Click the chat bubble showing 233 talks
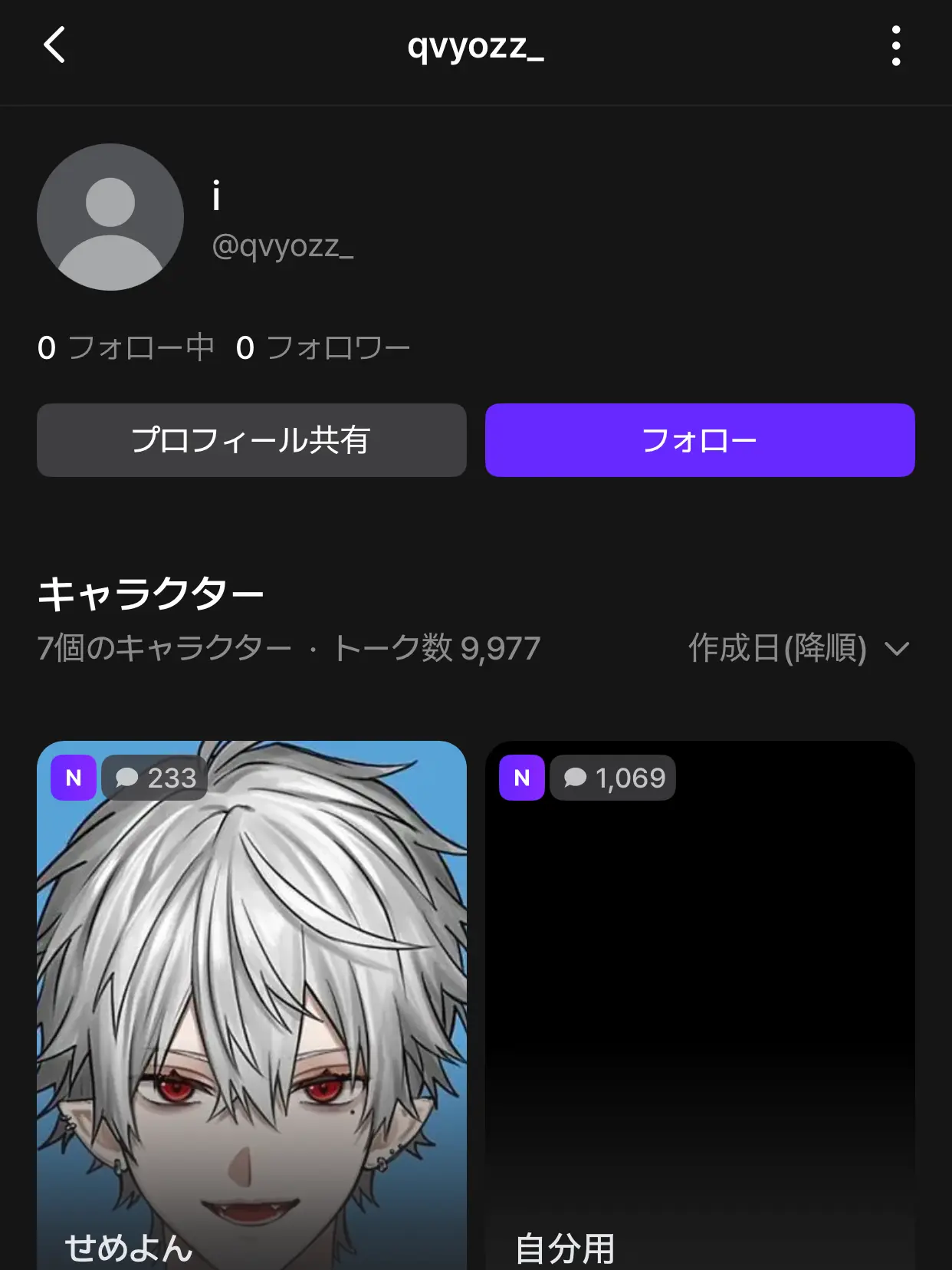952x1270 pixels. pyautogui.click(x=154, y=778)
